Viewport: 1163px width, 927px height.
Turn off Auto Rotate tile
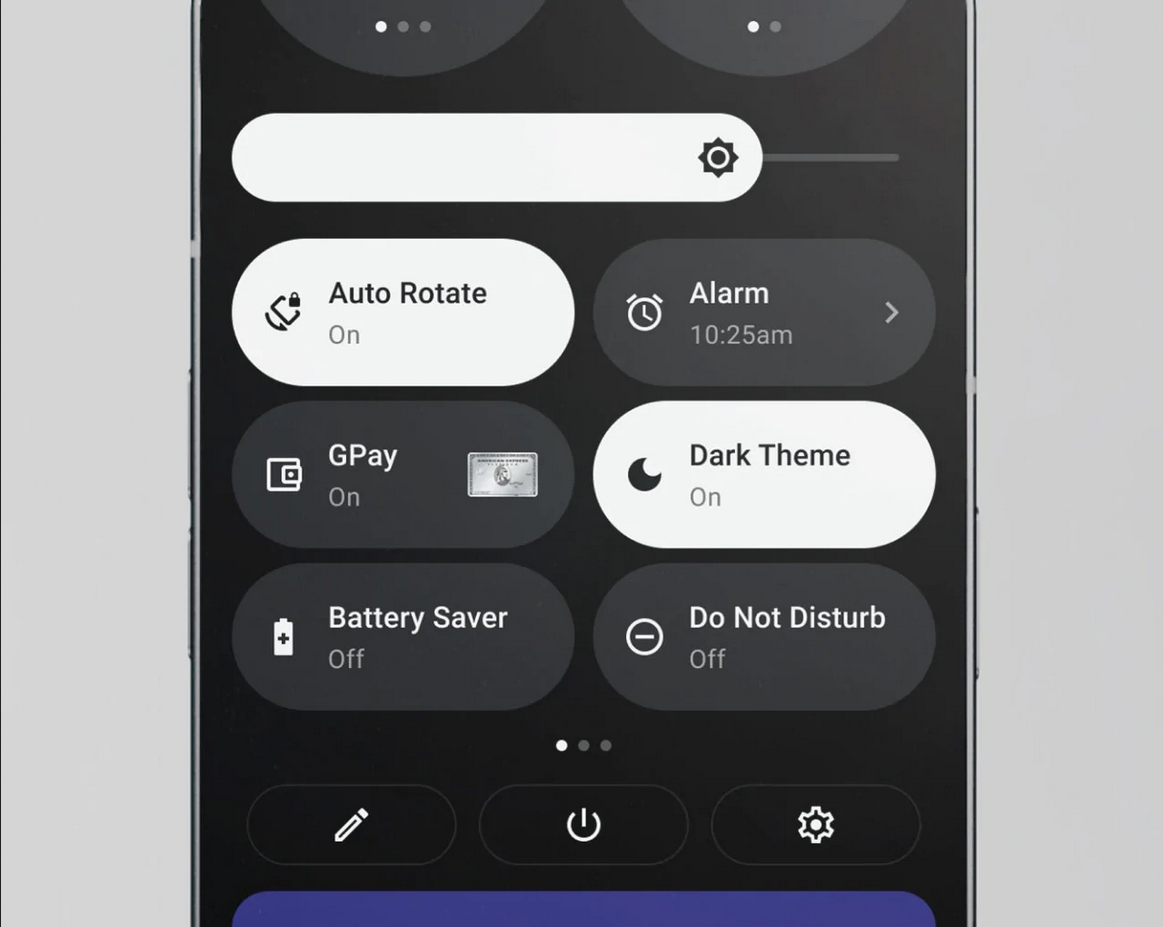pos(403,312)
